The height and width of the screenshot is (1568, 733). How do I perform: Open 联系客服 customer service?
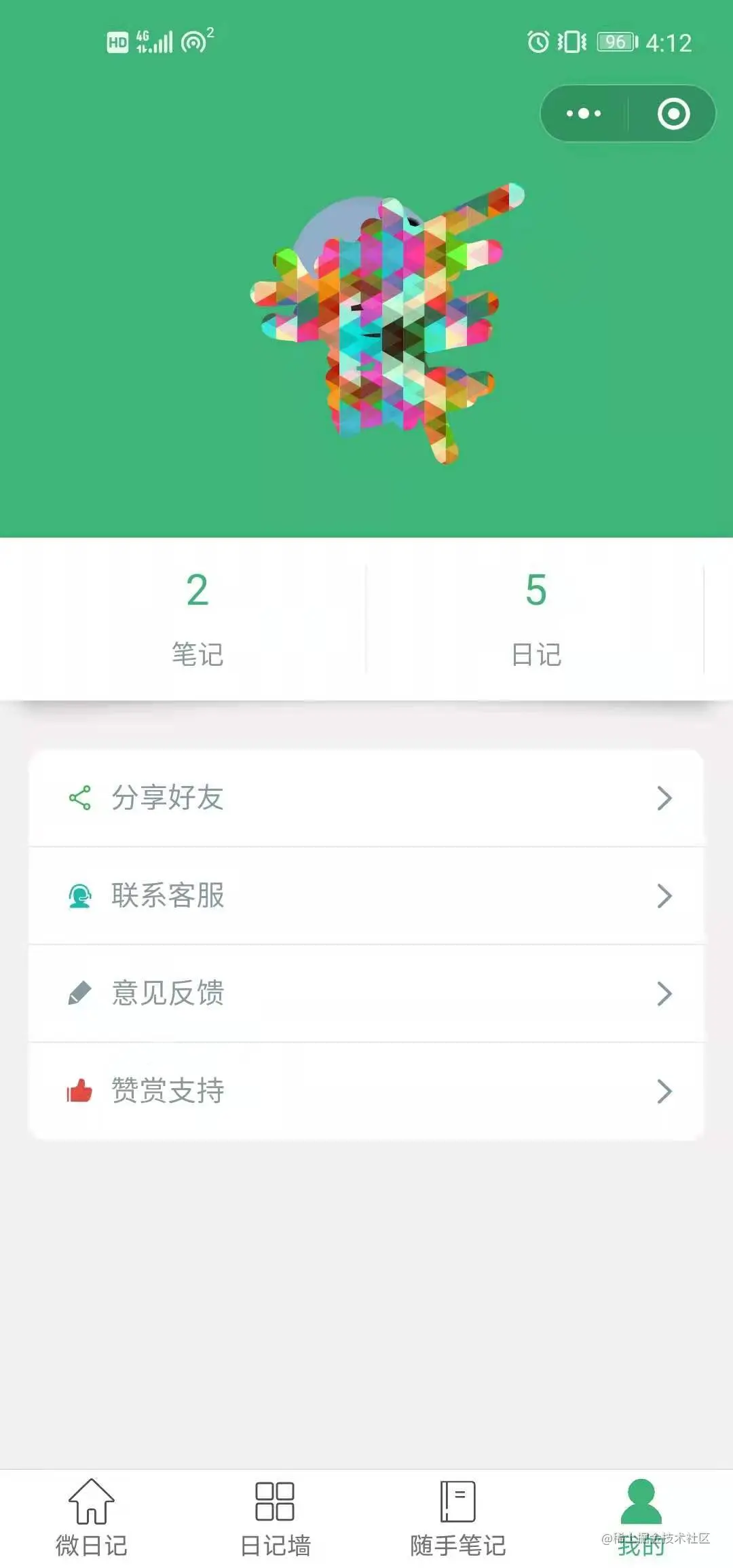[x=366, y=896]
